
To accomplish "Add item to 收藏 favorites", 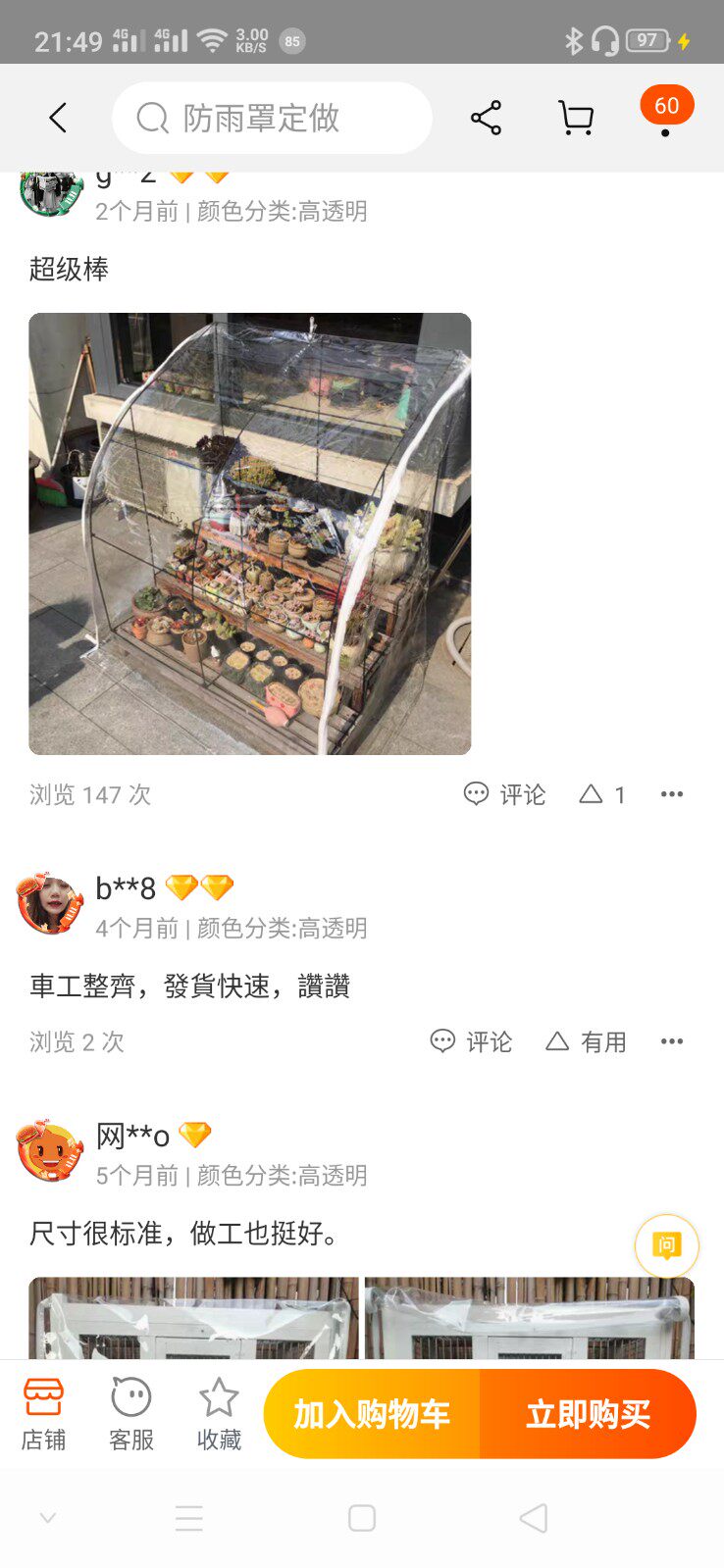I will coord(219,1414).
